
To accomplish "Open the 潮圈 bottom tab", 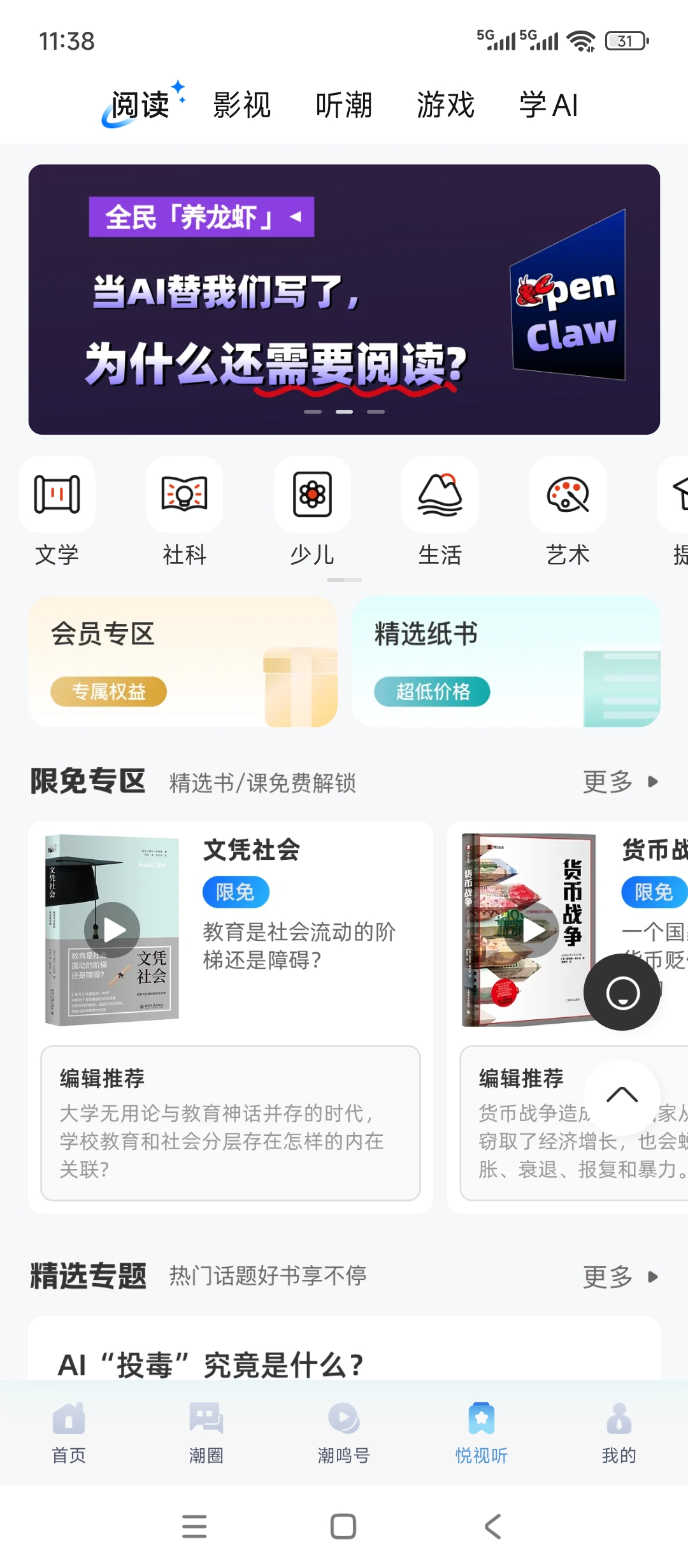I will [206, 1432].
